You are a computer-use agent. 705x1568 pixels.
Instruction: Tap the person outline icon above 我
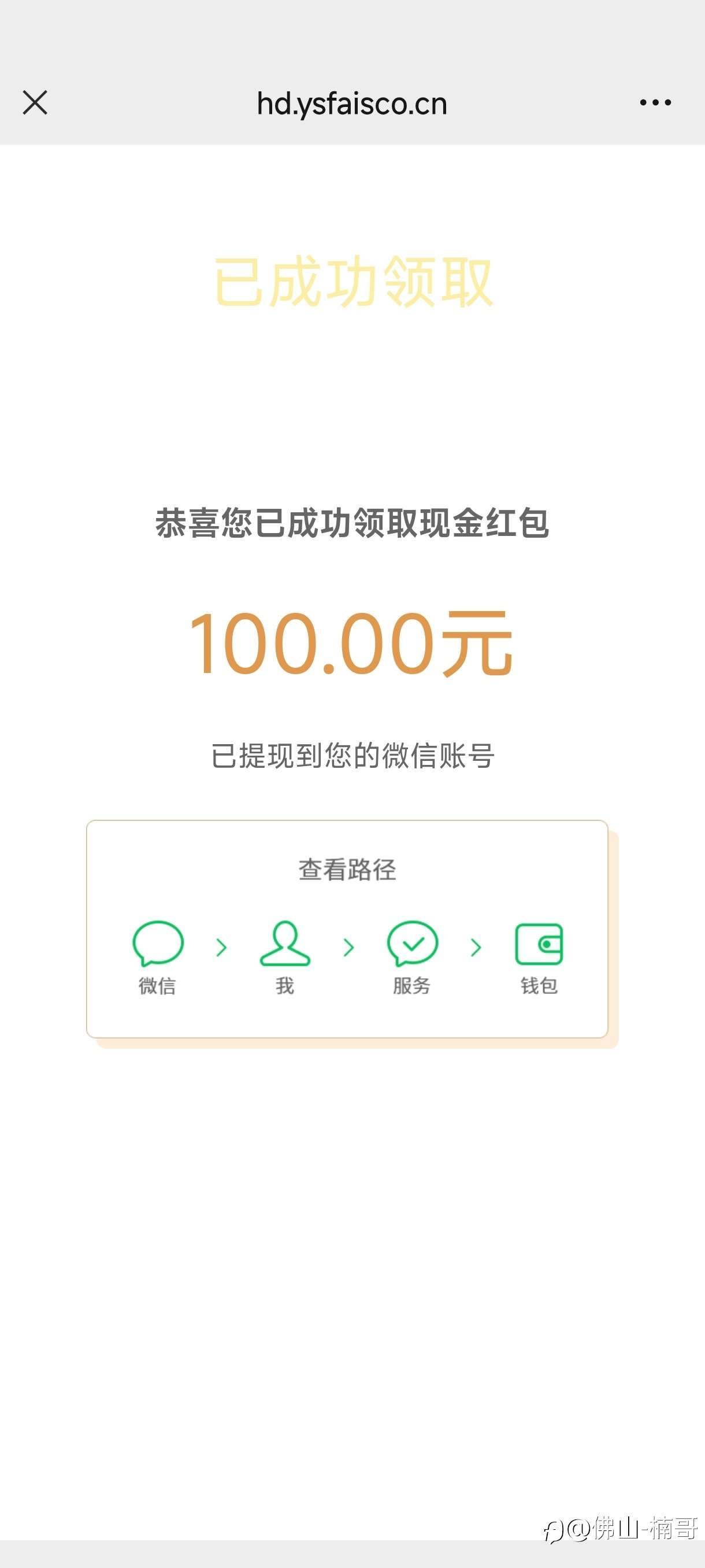point(285,945)
